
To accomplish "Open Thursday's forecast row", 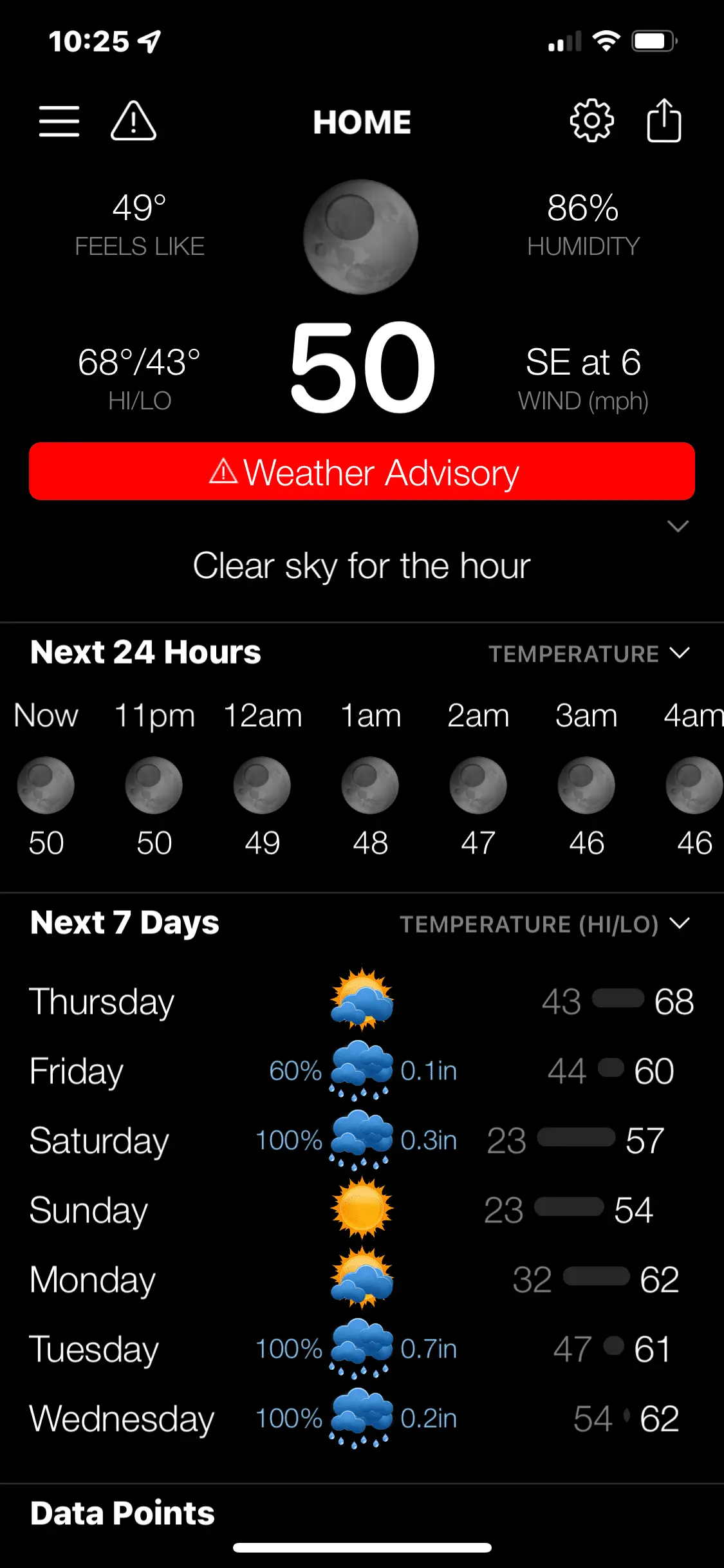I will pyautogui.click(x=362, y=1002).
